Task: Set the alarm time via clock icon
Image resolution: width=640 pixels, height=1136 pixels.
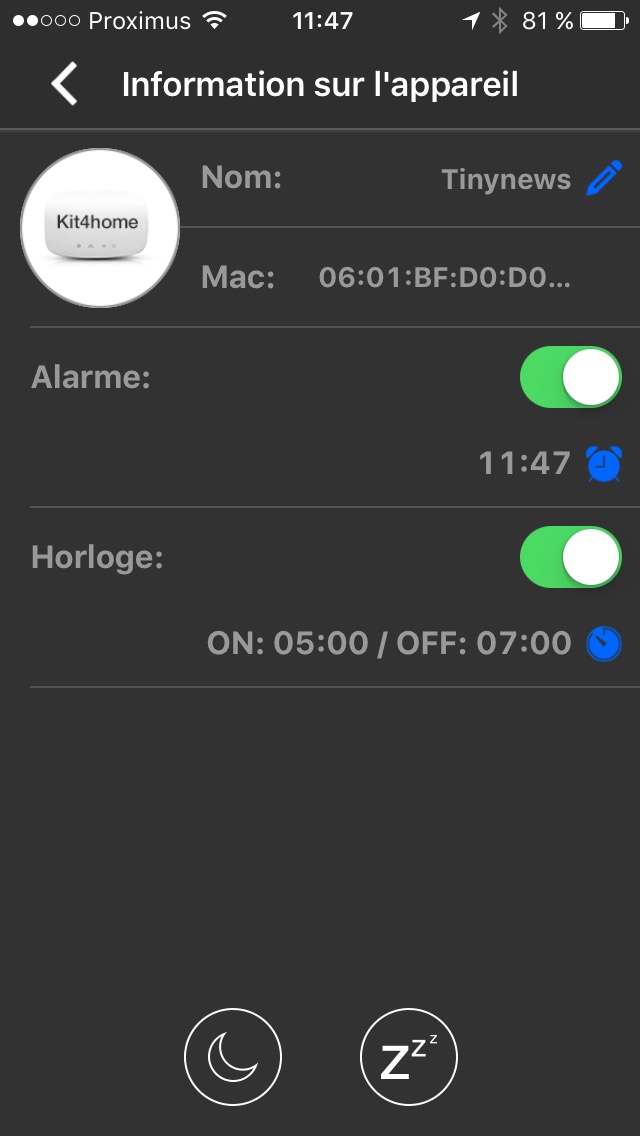Action: click(x=603, y=463)
